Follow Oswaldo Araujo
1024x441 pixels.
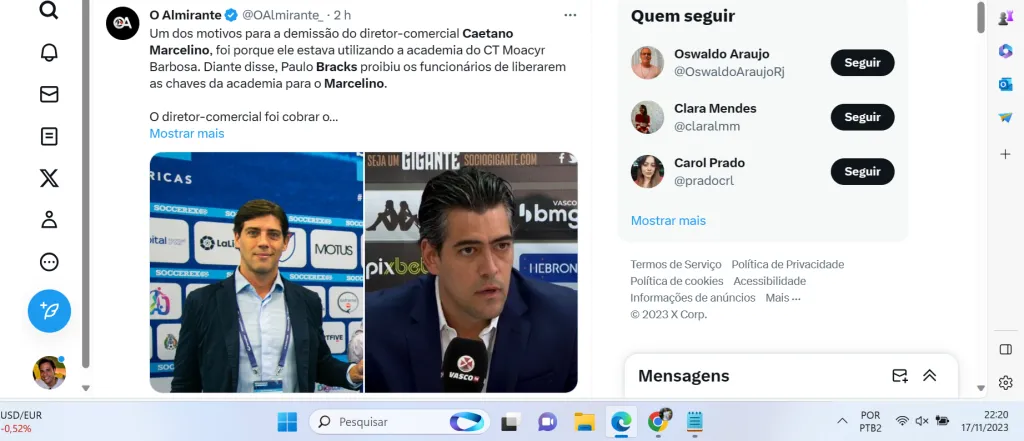(862, 63)
